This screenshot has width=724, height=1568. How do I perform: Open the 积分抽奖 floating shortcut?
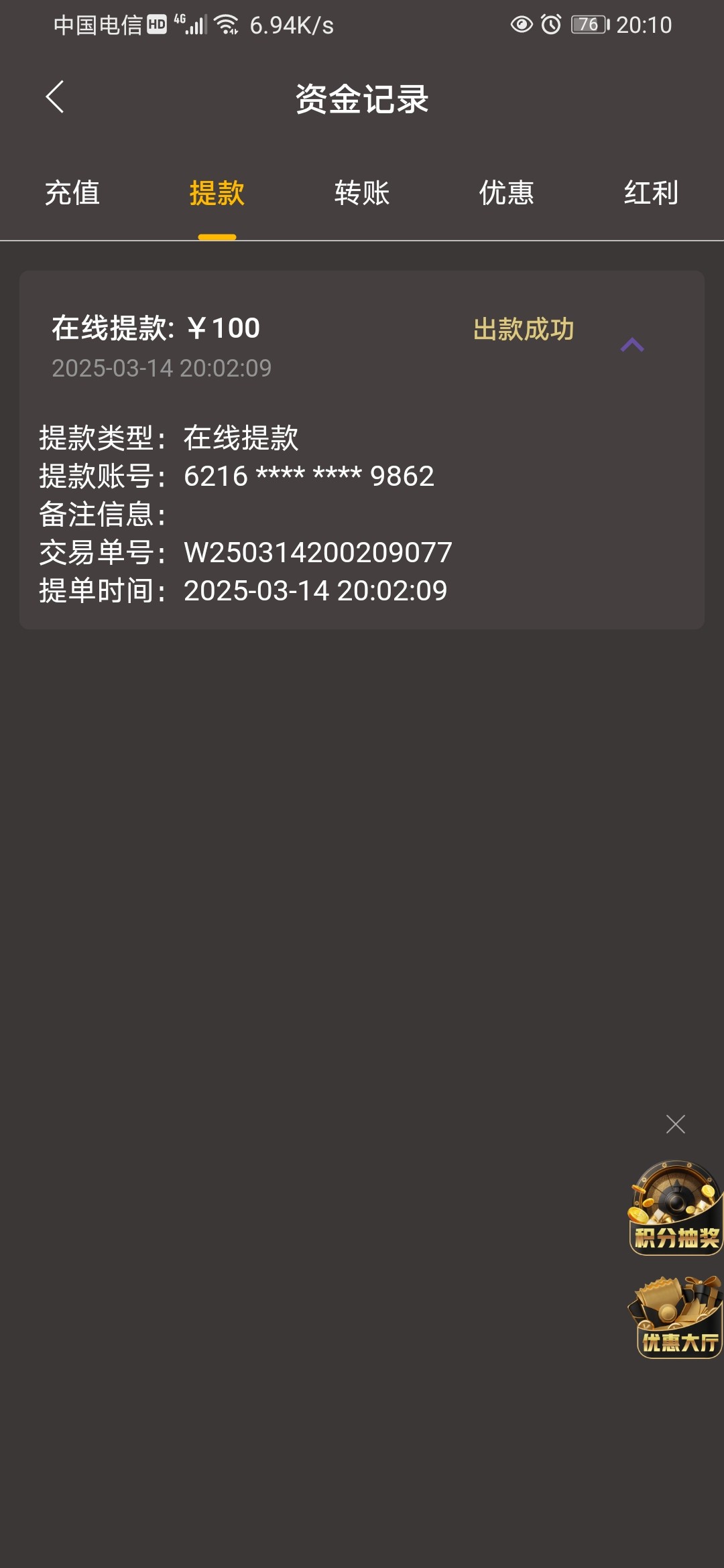click(x=676, y=1207)
